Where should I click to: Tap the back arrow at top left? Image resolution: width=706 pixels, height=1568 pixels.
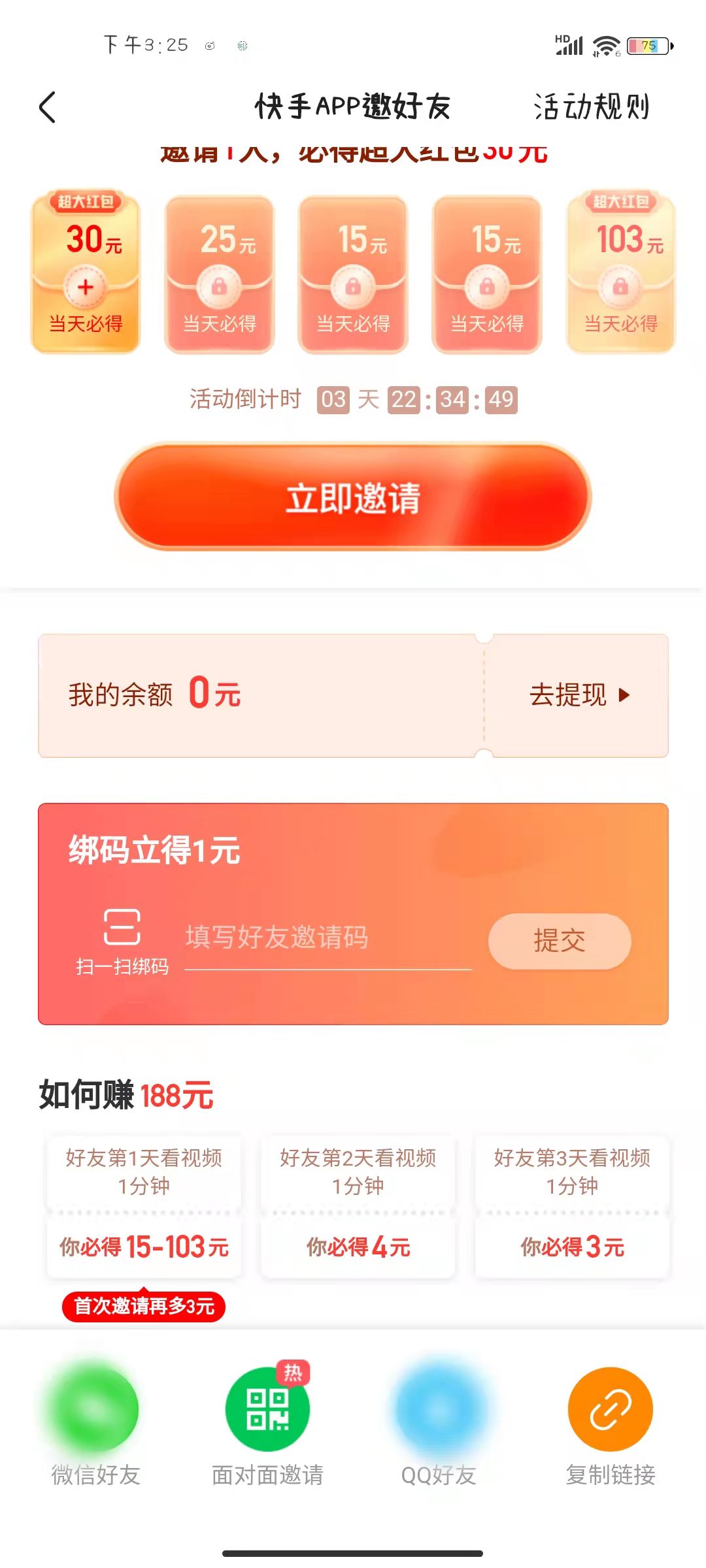(47, 106)
